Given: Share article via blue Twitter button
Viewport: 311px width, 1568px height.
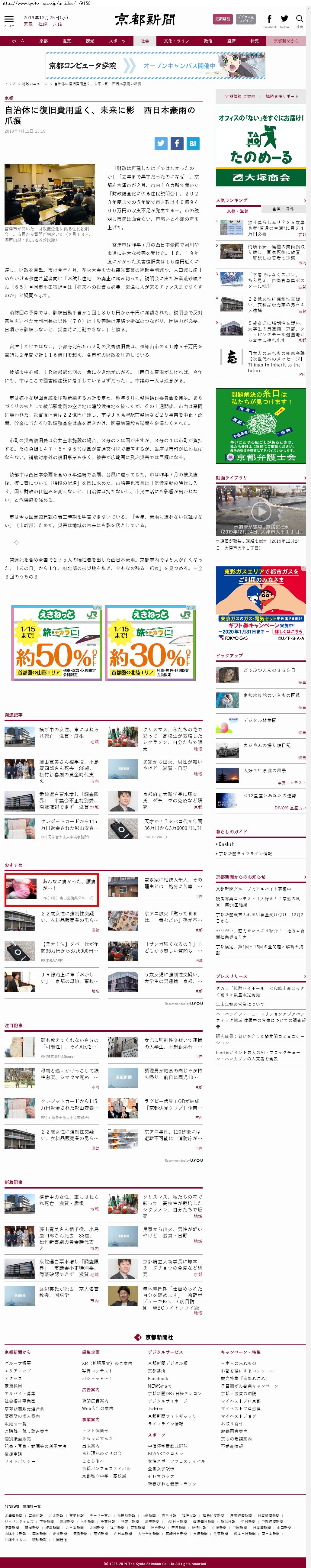Looking at the screenshot, I should pyautogui.click(x=161, y=143).
